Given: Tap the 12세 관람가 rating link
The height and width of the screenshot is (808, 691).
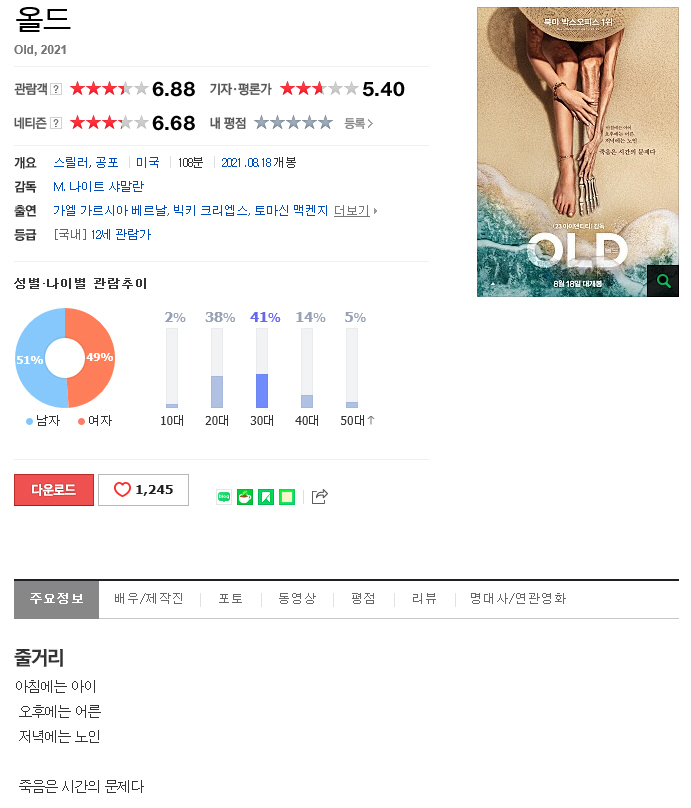Looking at the screenshot, I should [x=119, y=235].
